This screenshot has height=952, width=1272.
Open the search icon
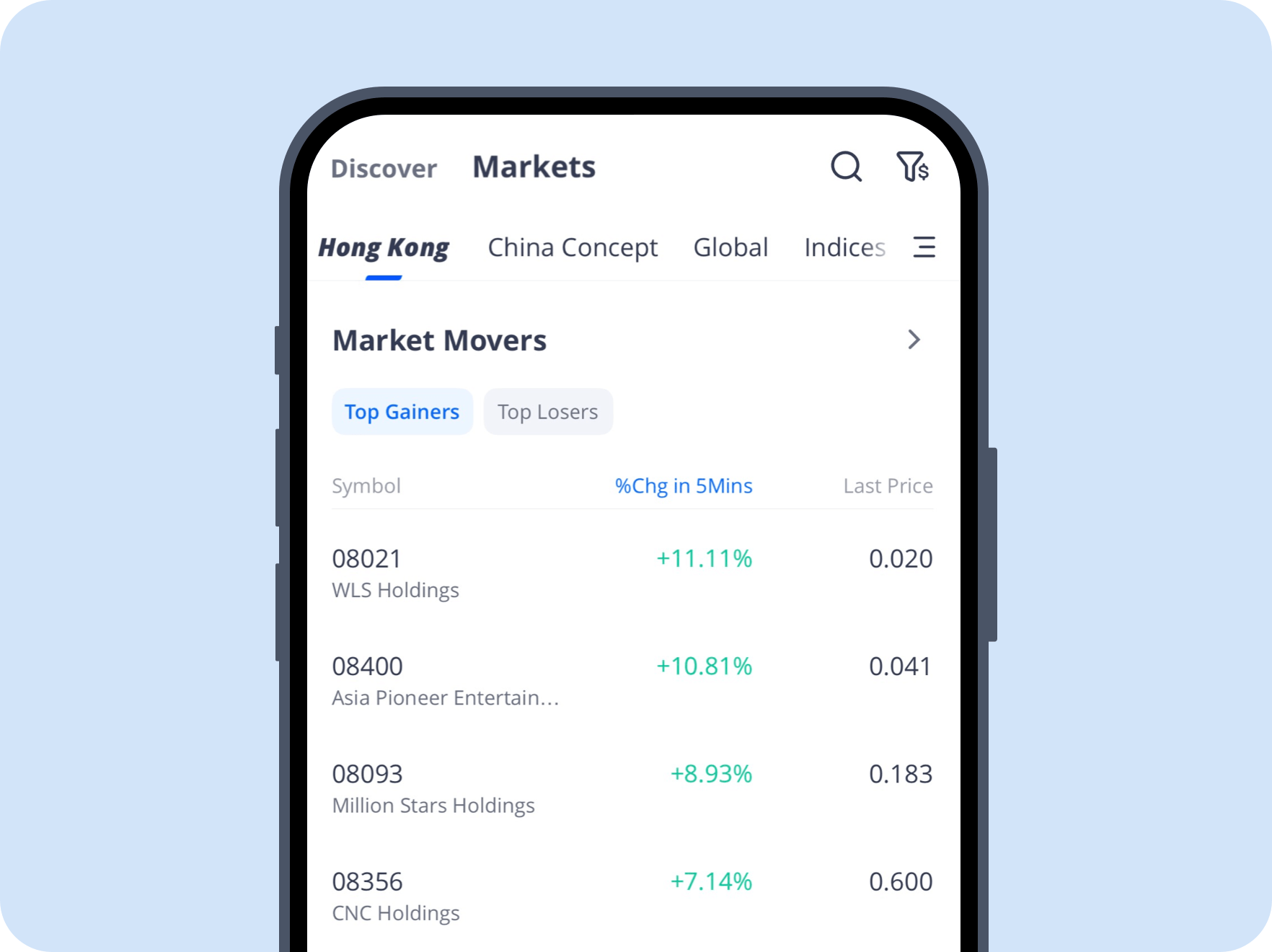pyautogui.click(x=846, y=167)
